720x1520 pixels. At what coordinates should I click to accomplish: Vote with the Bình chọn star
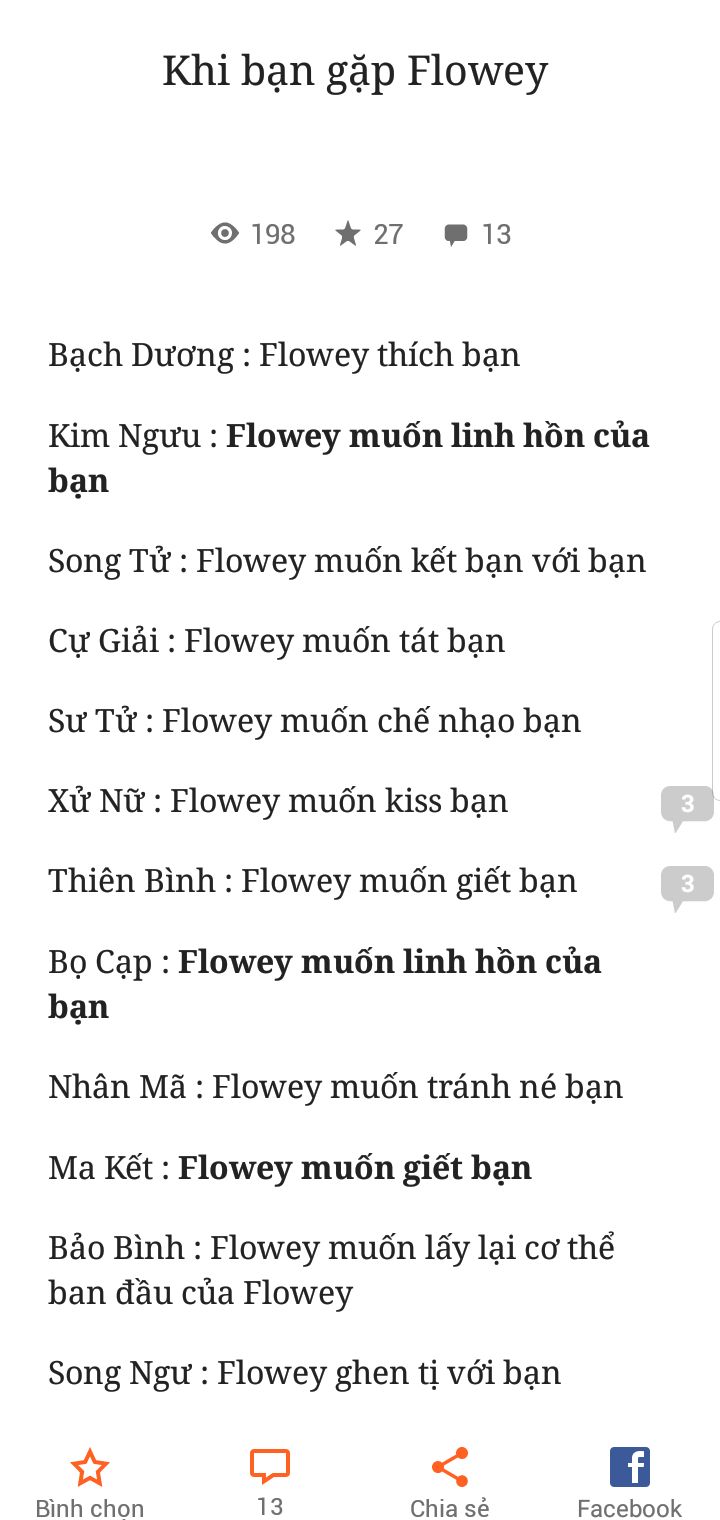[90, 1482]
